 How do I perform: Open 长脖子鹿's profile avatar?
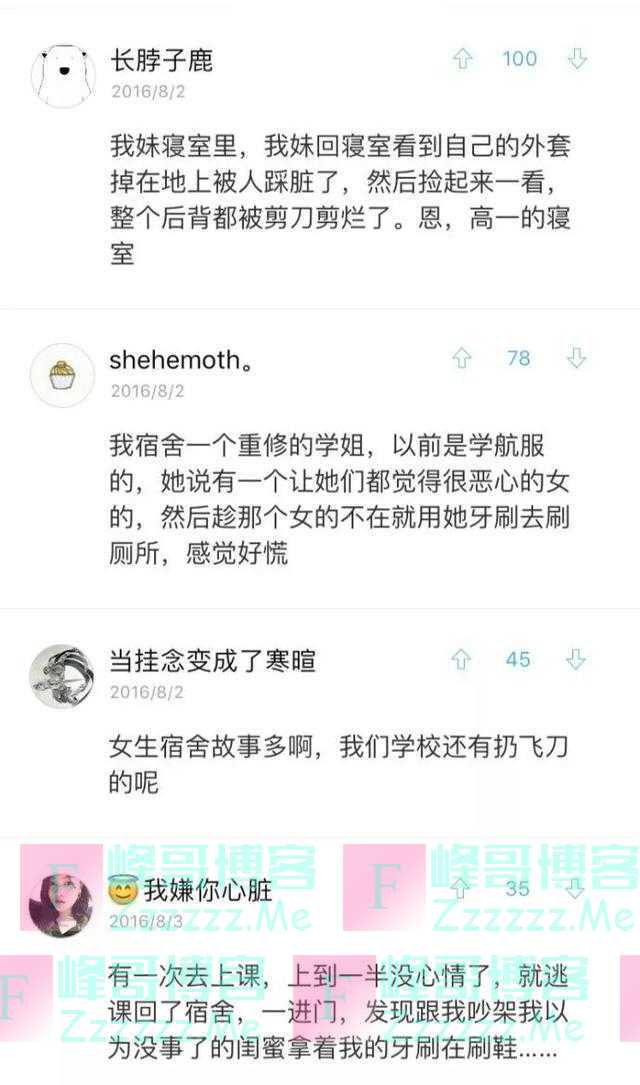(x=63, y=75)
